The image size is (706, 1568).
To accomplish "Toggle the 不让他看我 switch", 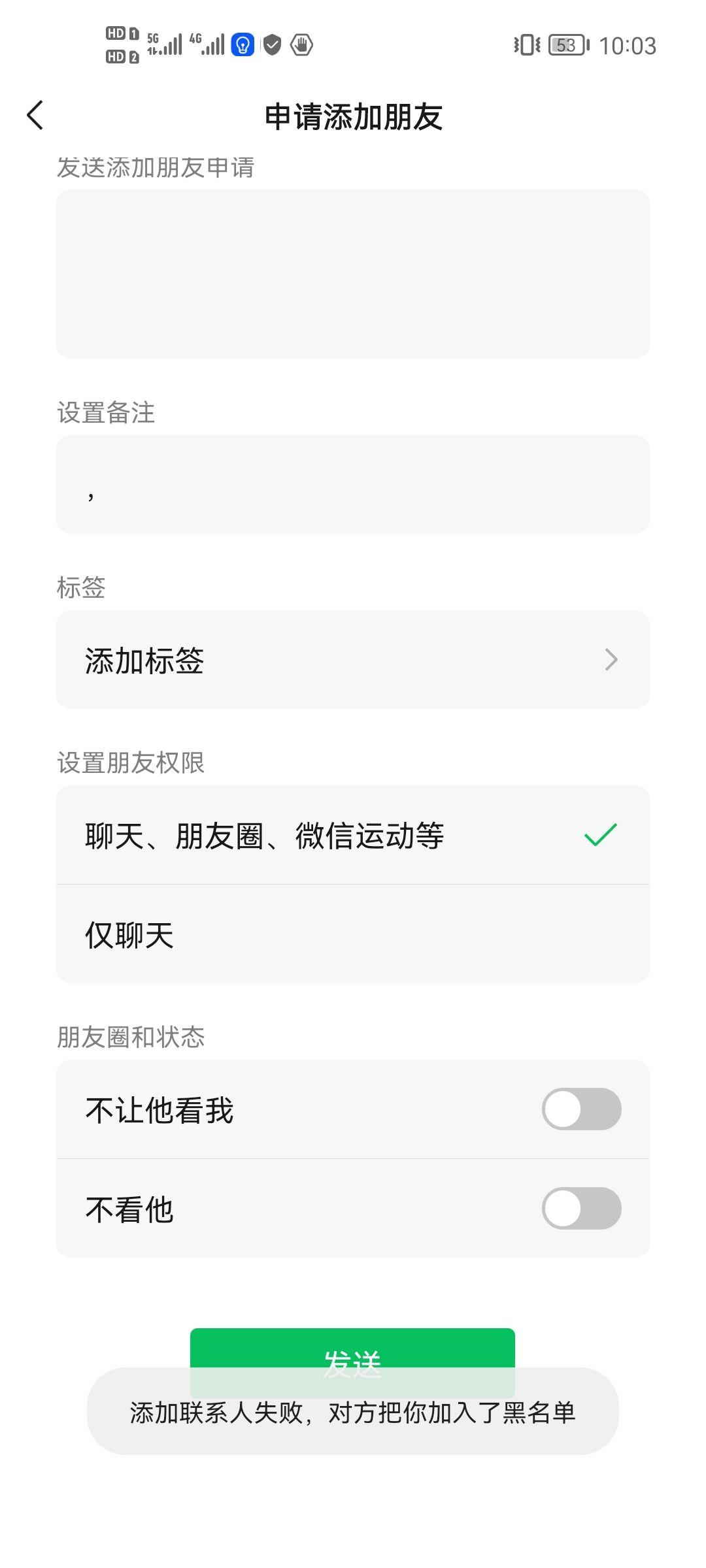I will coord(580,1109).
